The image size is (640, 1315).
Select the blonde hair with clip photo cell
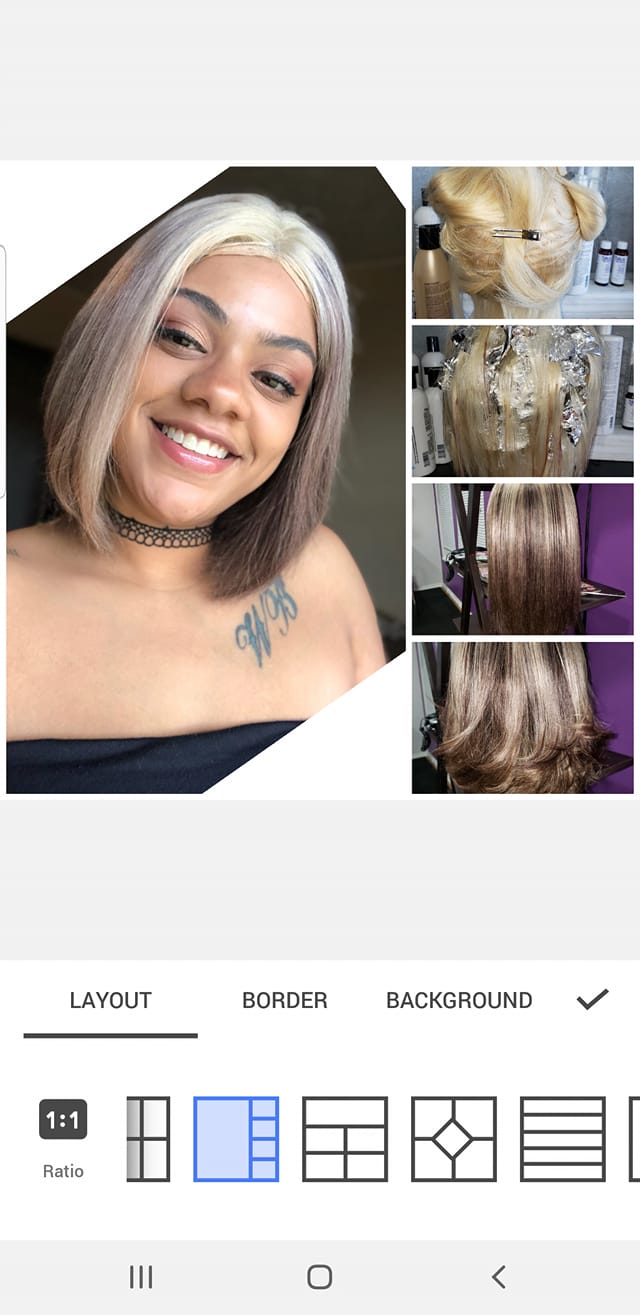pyautogui.click(x=522, y=242)
